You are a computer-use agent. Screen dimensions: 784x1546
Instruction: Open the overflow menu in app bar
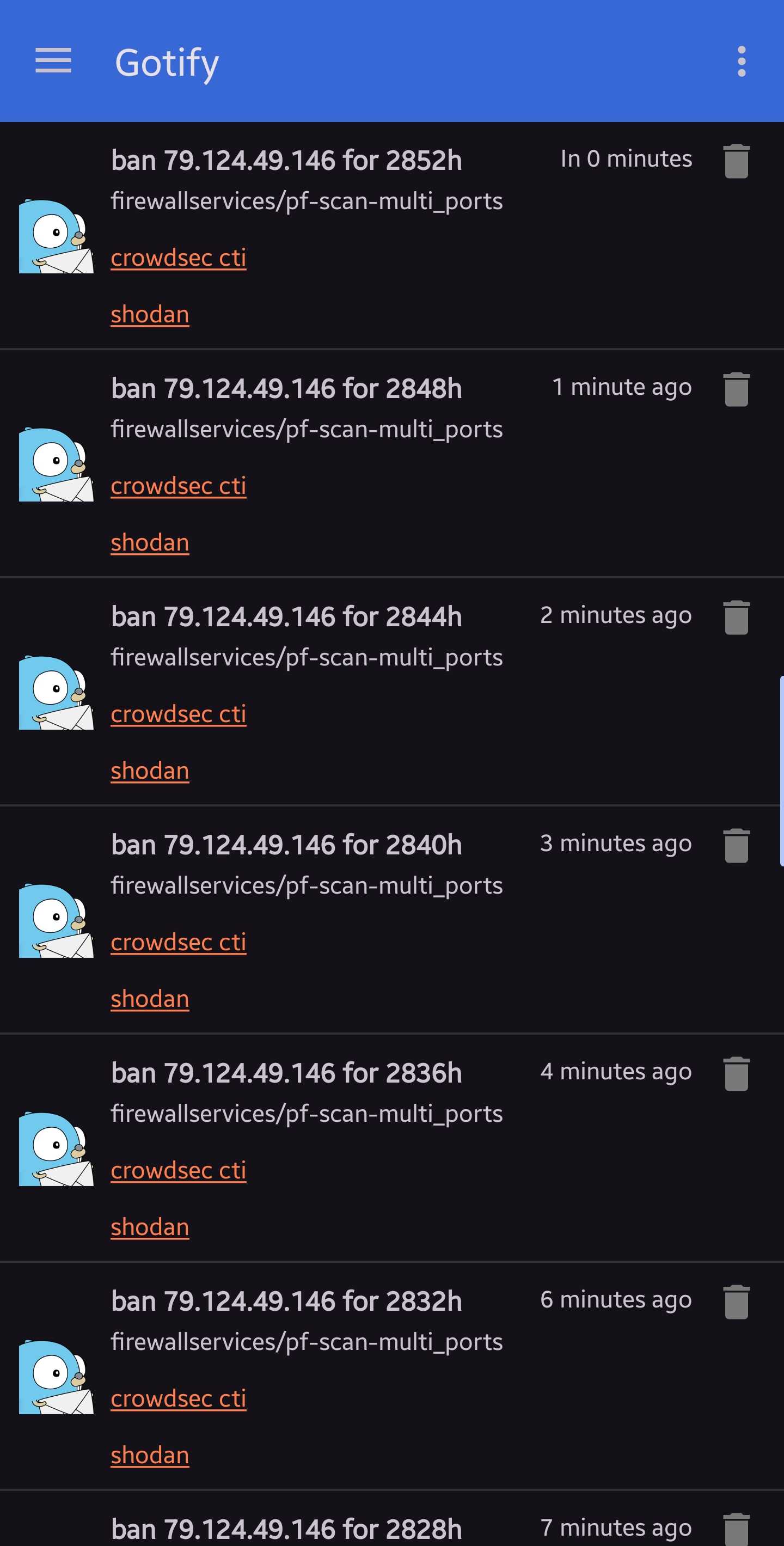click(x=742, y=61)
